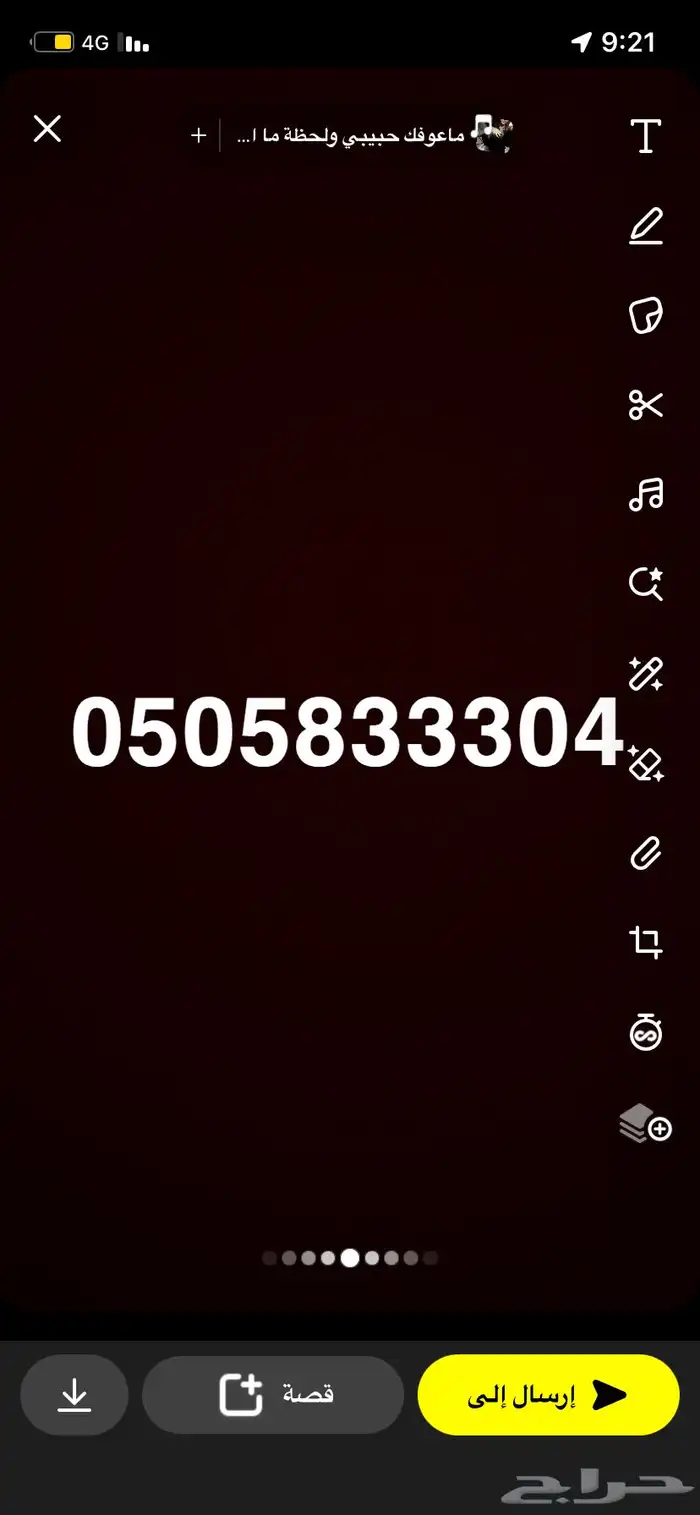Tap the plus next to the song title
Viewport: 700px width, 1515px height.
(x=198, y=134)
